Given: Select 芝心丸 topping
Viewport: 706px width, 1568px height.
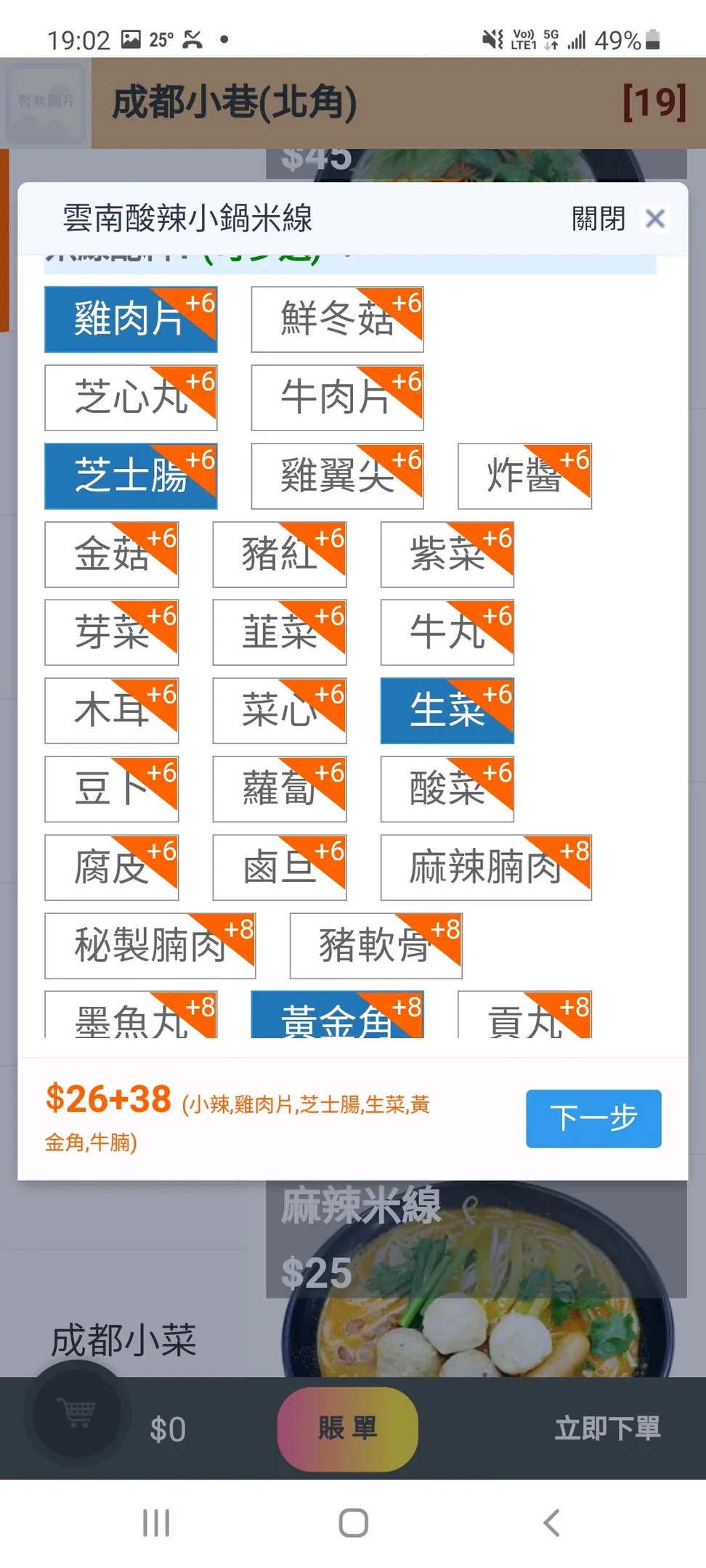Looking at the screenshot, I should [x=130, y=398].
